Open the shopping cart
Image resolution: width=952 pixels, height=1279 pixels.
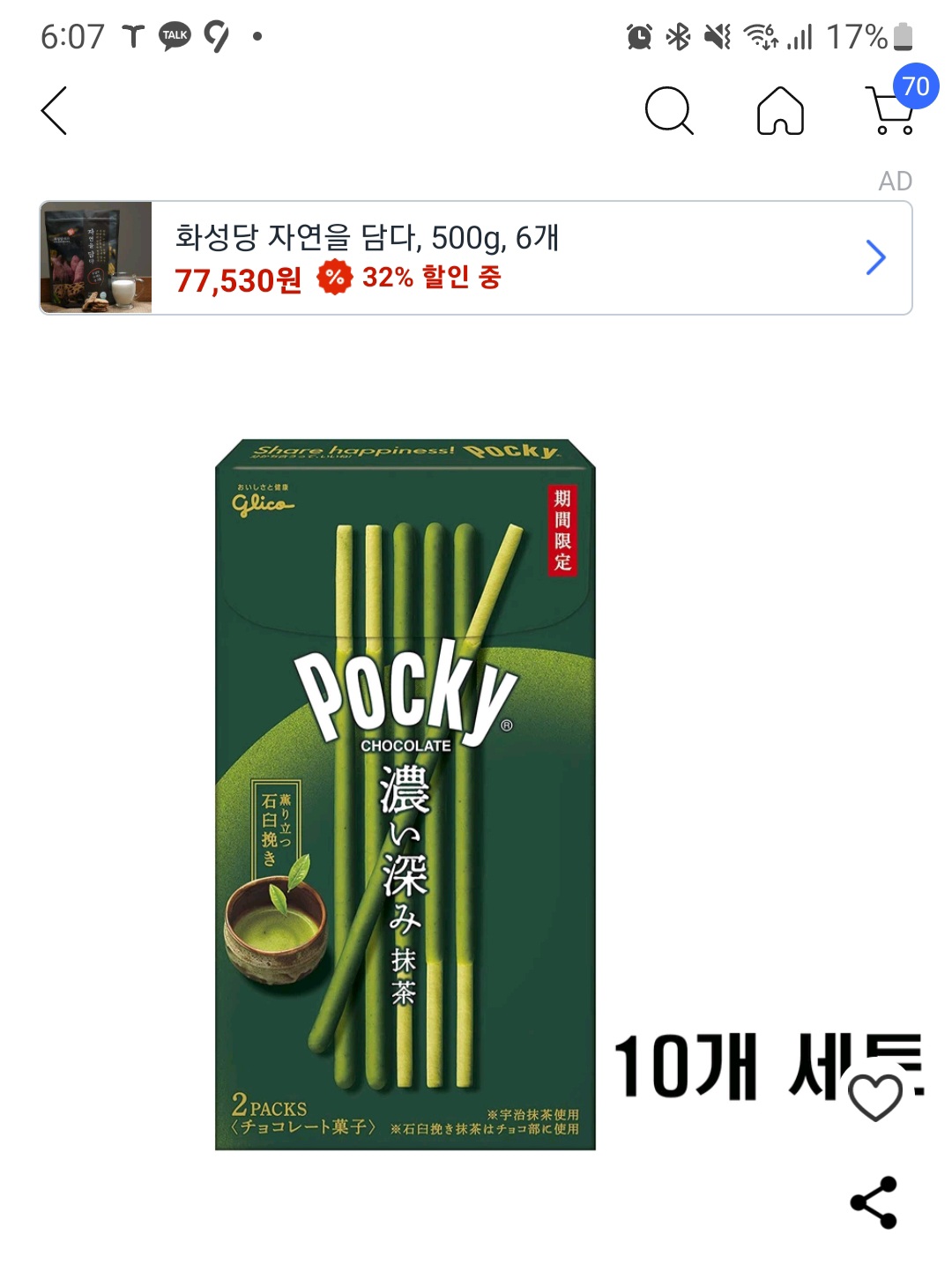click(x=892, y=111)
